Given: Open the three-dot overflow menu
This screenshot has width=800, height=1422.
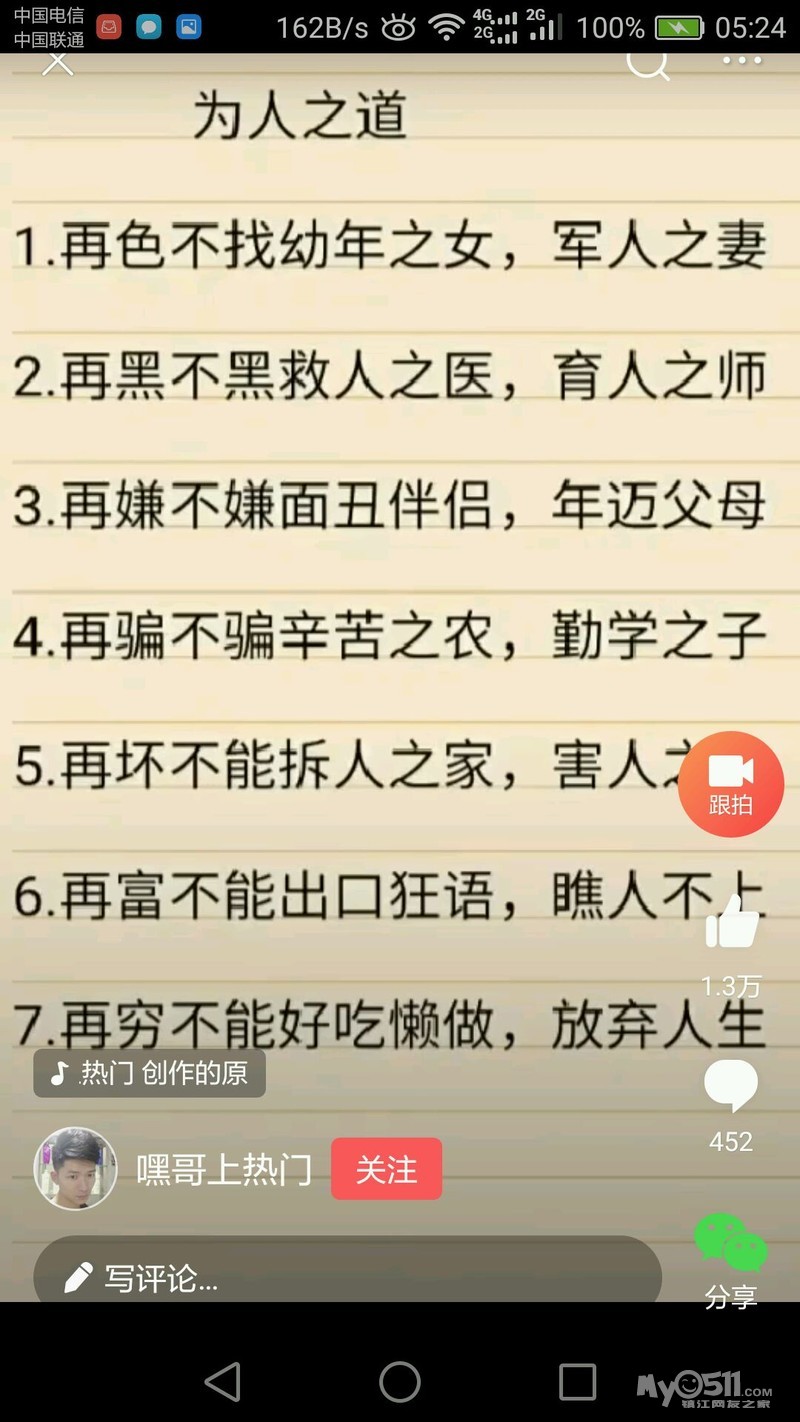Looking at the screenshot, I should (741, 62).
